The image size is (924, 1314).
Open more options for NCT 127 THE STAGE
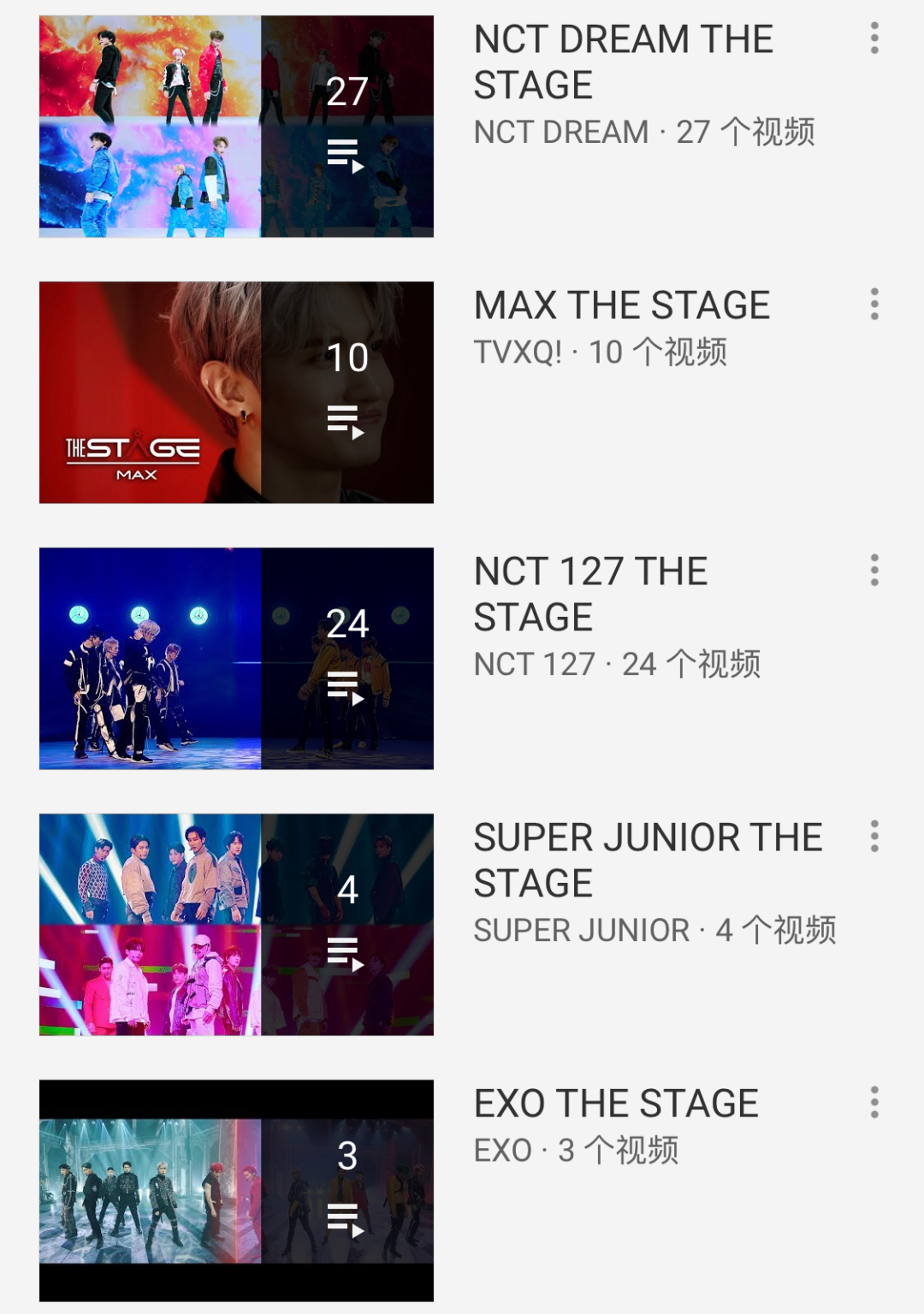pos(874,571)
